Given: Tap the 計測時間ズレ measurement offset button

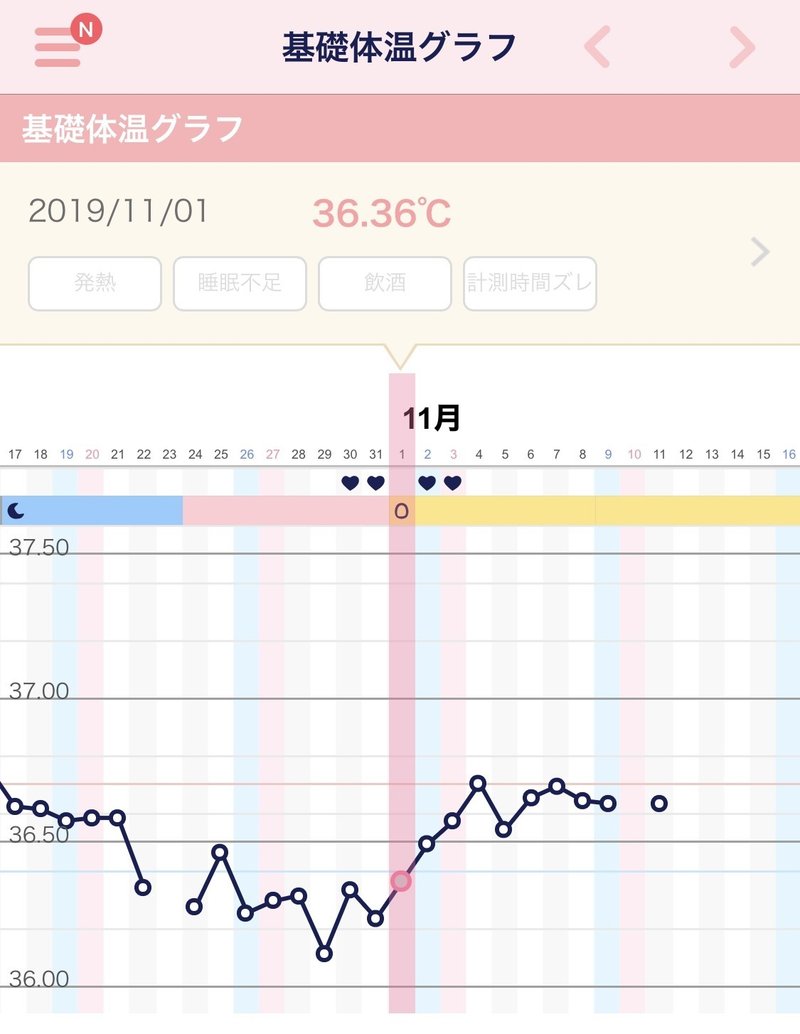Looking at the screenshot, I should coord(529,284).
